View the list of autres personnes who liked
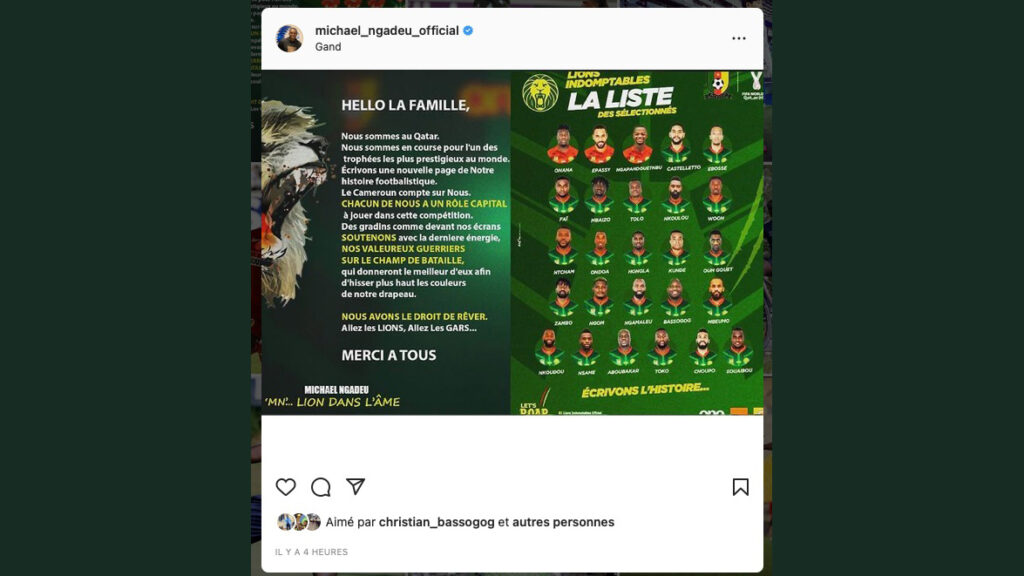This screenshot has height=576, width=1024. pyautogui.click(x=563, y=522)
